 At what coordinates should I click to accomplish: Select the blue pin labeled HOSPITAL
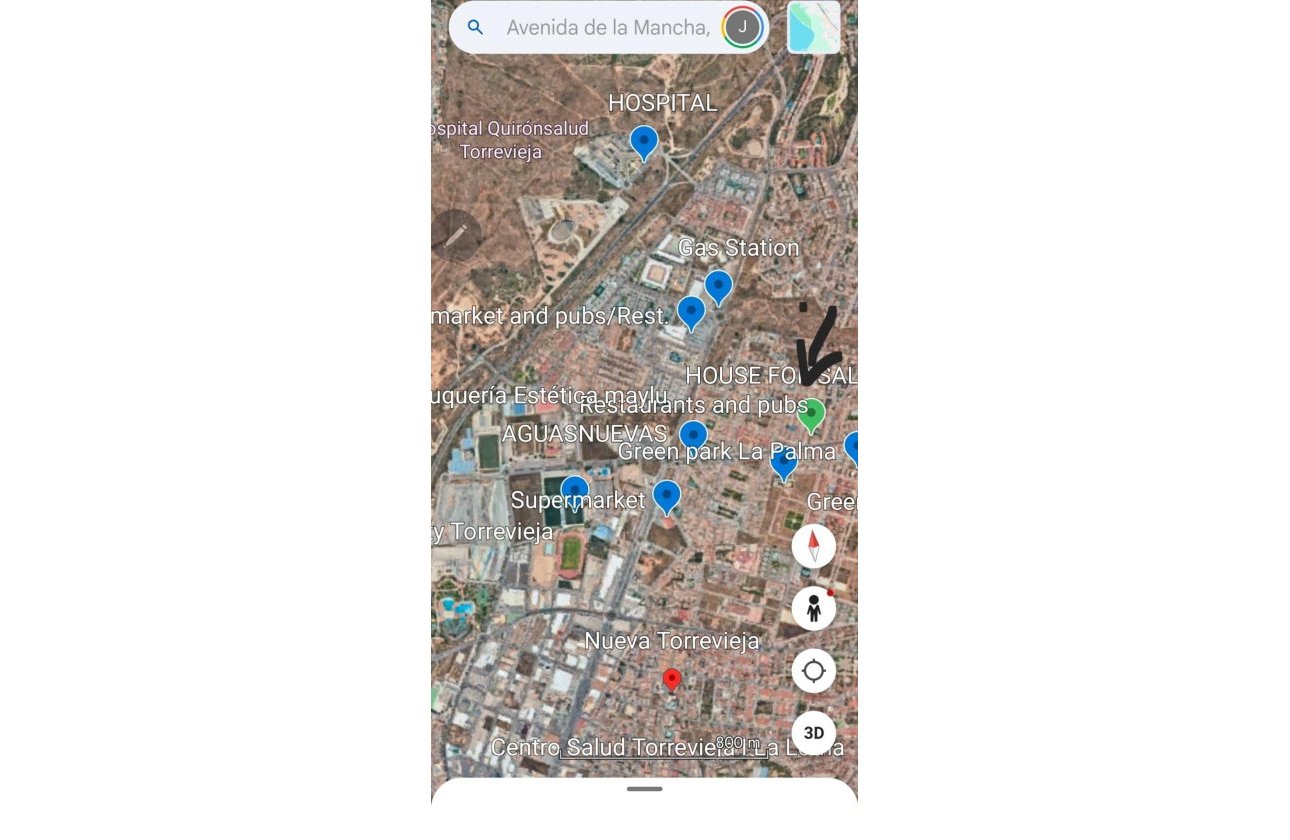pyautogui.click(x=644, y=141)
